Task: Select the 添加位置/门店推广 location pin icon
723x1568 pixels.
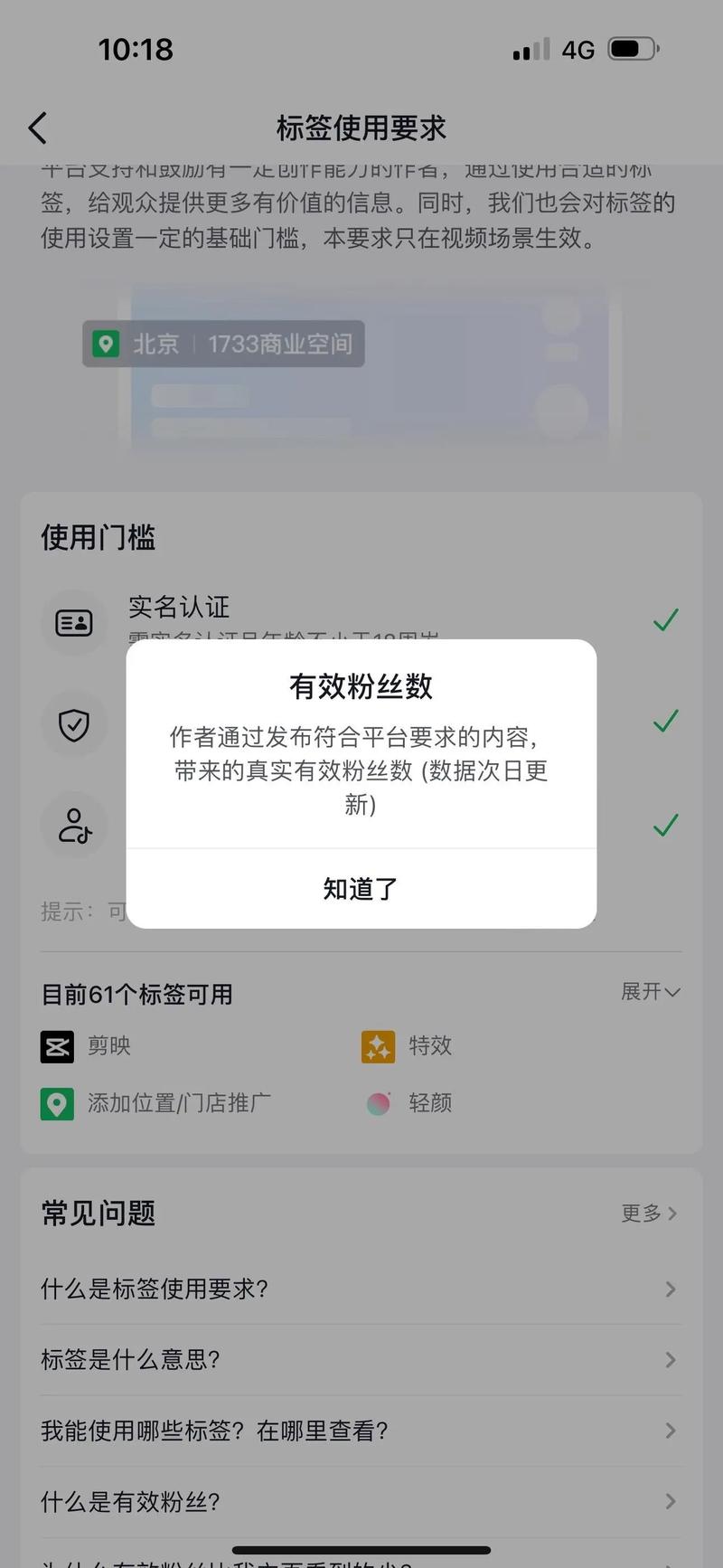Action: tap(57, 1104)
